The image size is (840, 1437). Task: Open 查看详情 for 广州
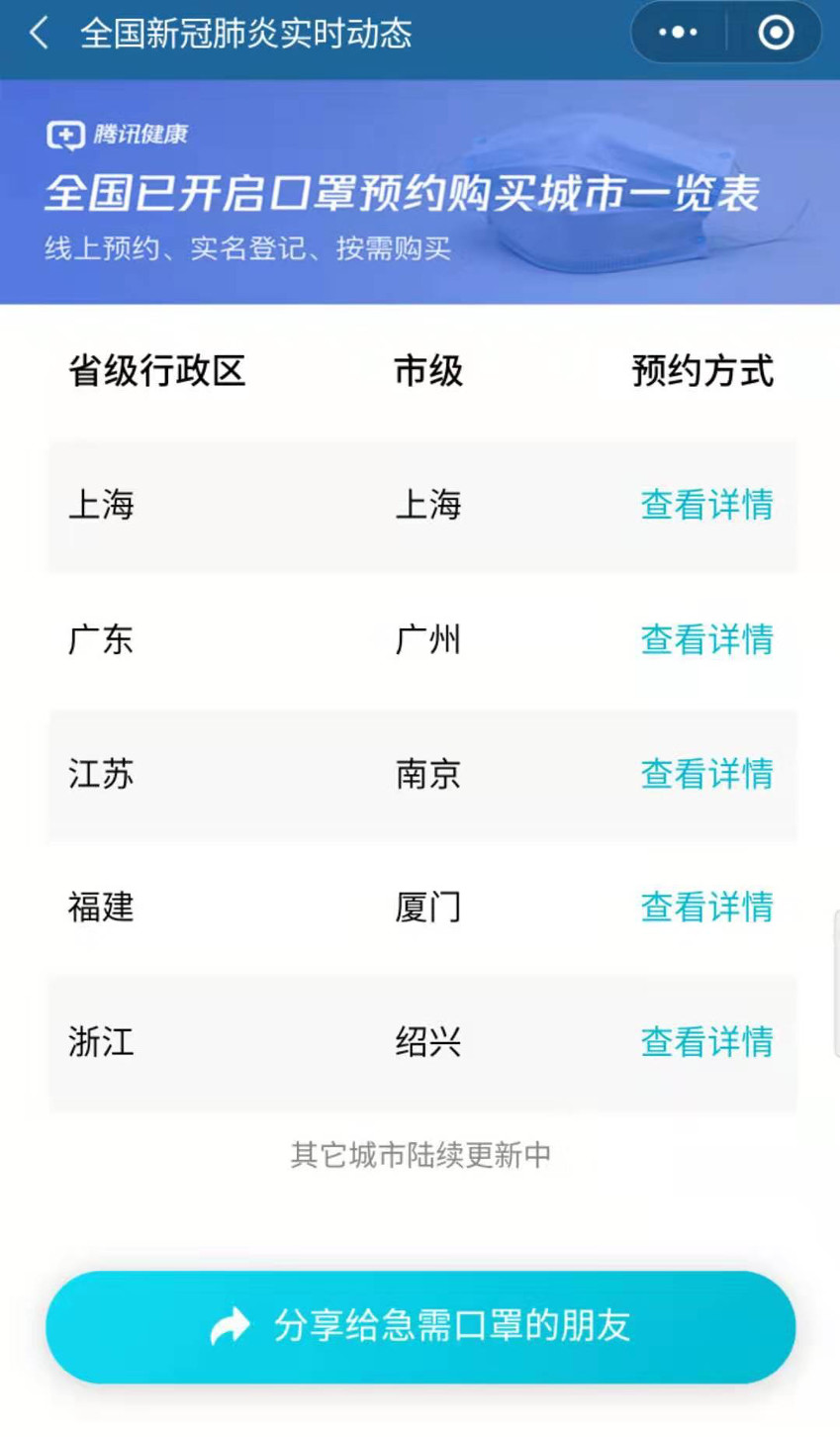[x=706, y=640]
